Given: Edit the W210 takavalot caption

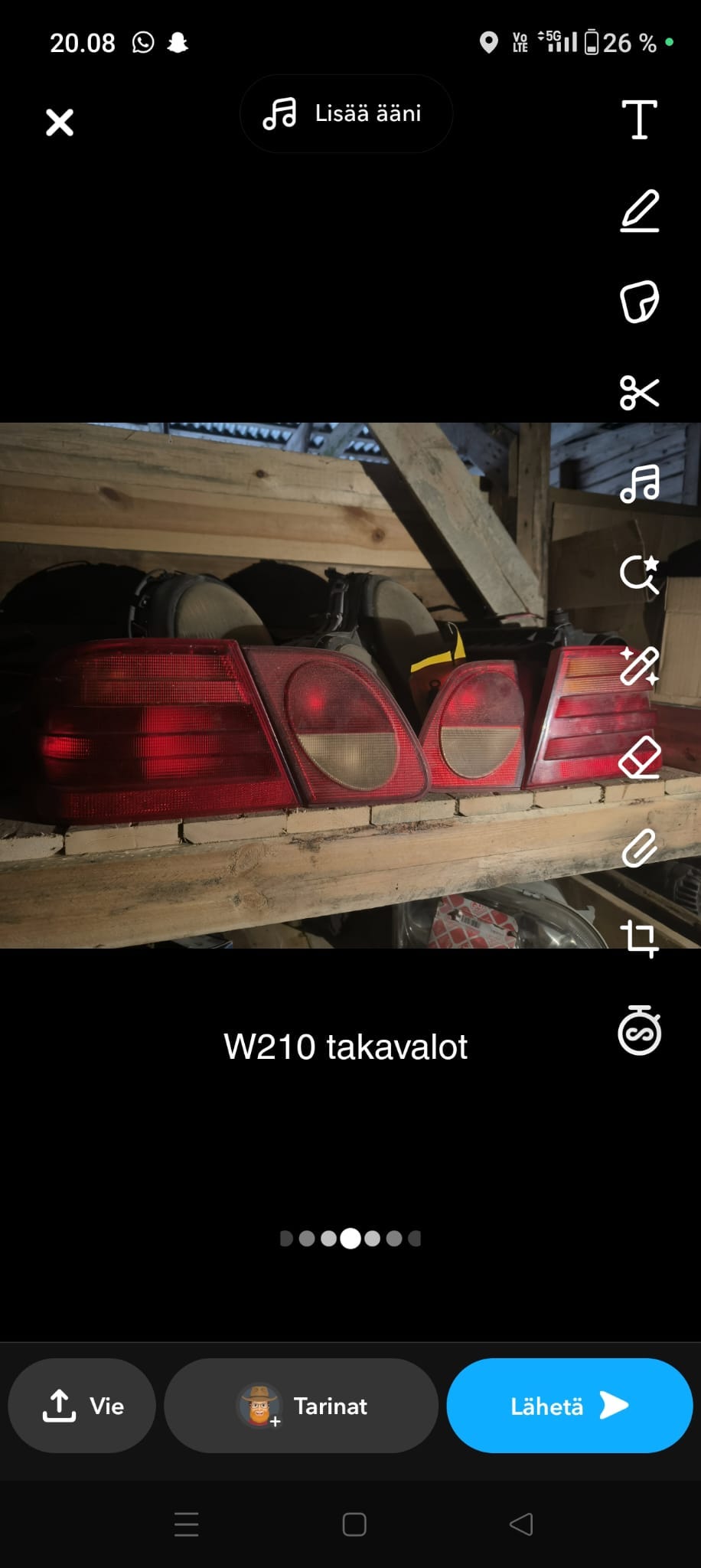Looking at the screenshot, I should 346,1047.
